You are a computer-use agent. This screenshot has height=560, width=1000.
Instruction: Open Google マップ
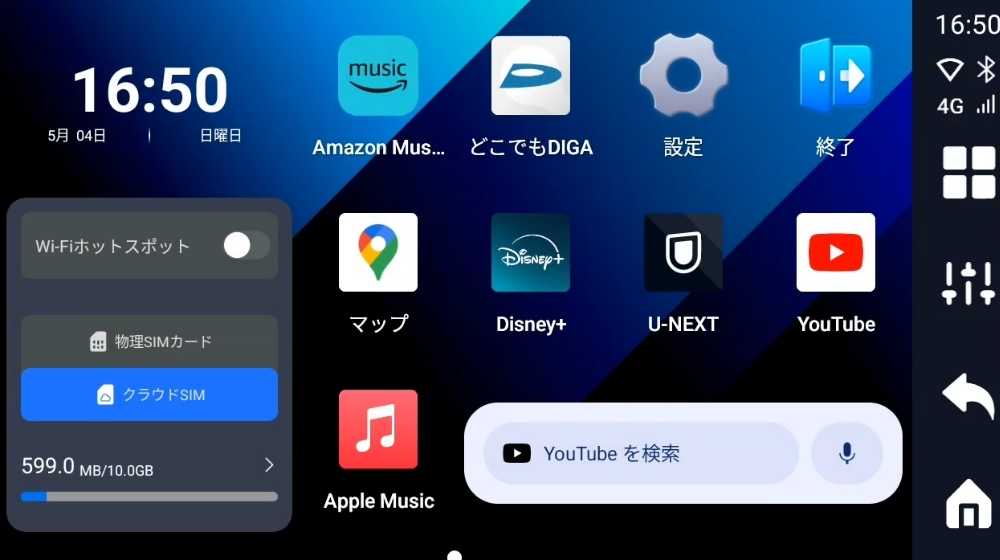pos(378,253)
